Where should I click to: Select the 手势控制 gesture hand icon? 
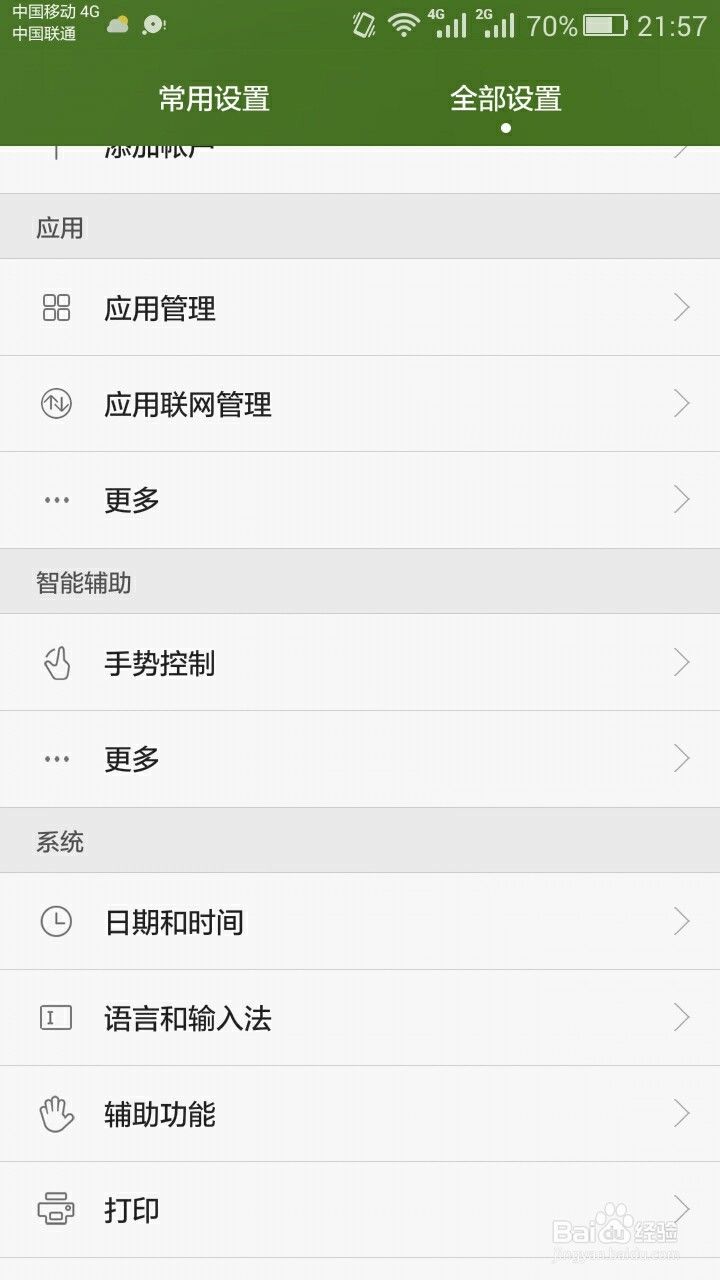(57, 662)
